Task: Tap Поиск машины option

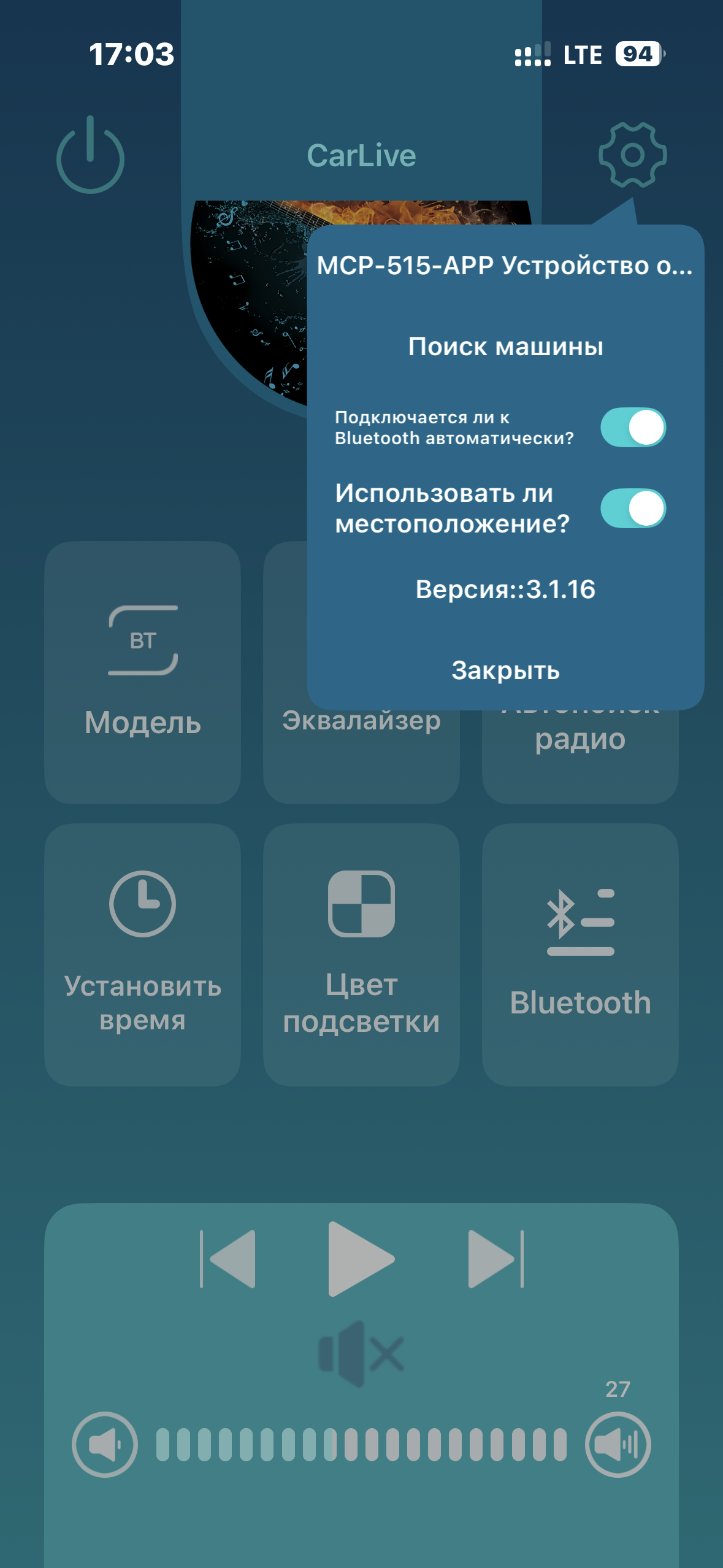Action: coord(505,347)
